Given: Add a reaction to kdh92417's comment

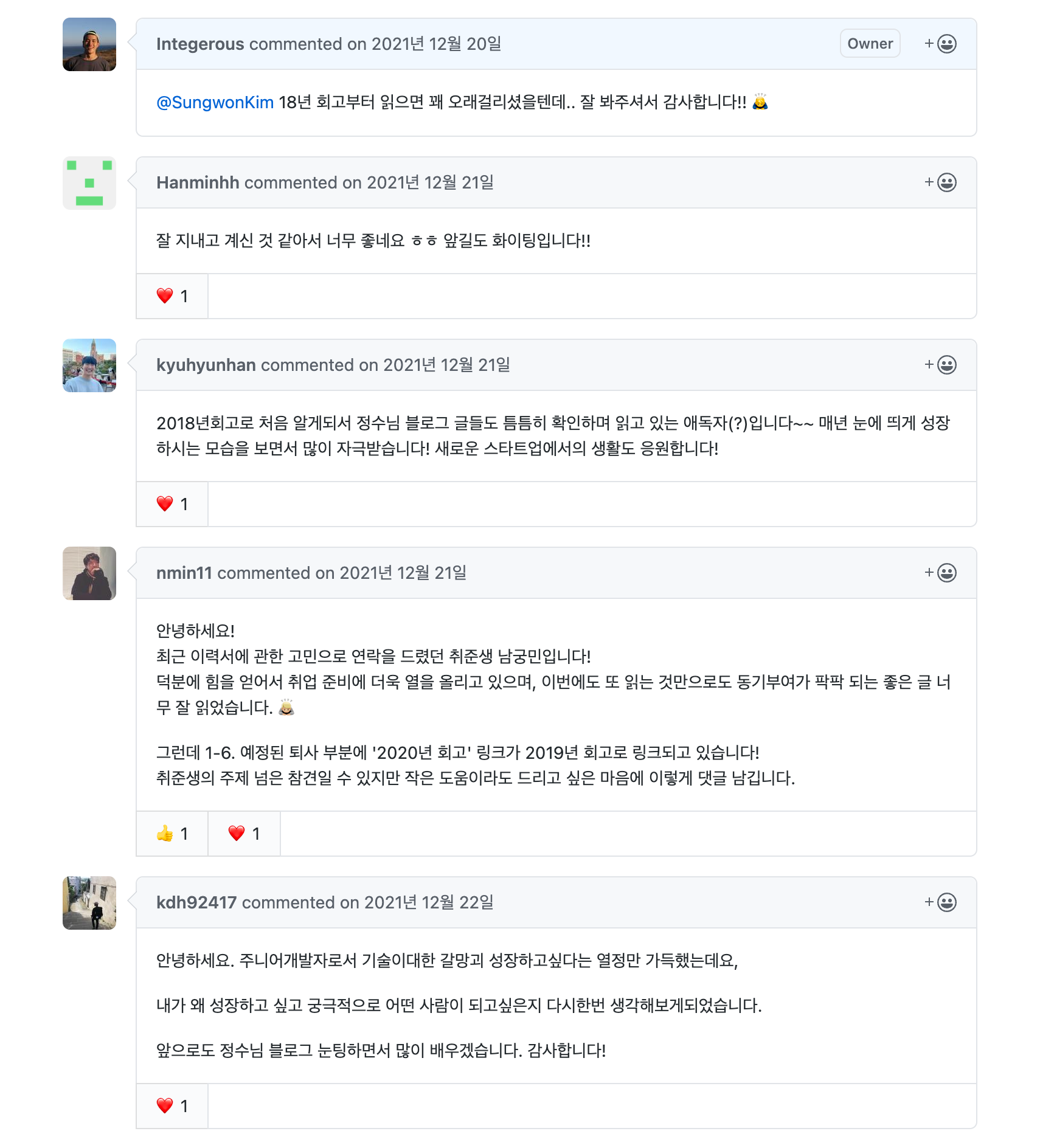Looking at the screenshot, I should pos(940,902).
